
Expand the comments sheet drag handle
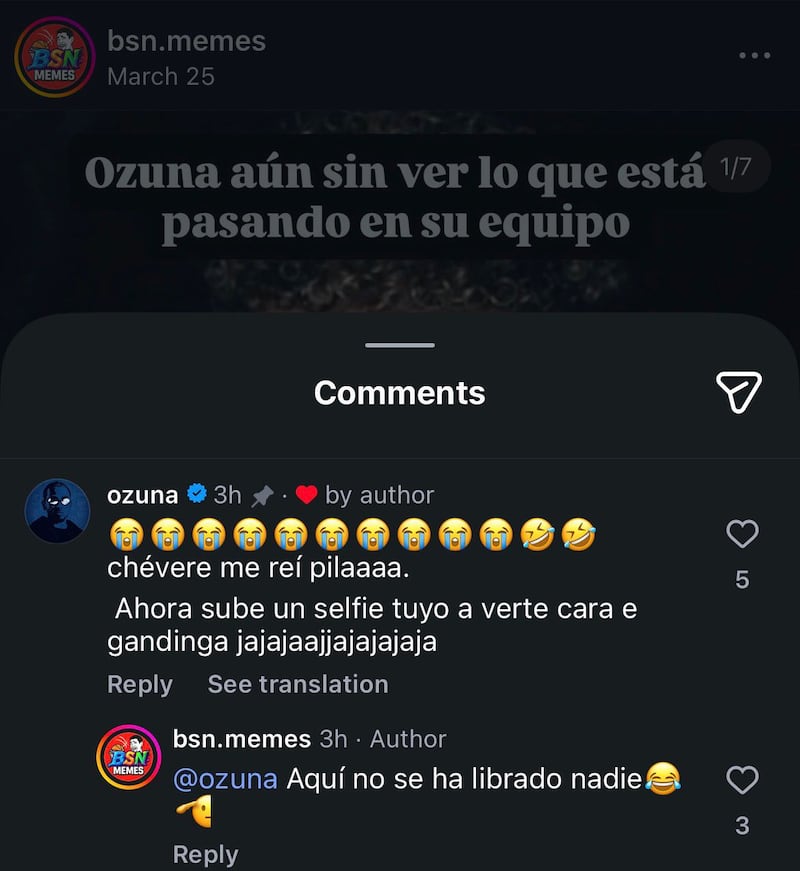tap(398, 343)
